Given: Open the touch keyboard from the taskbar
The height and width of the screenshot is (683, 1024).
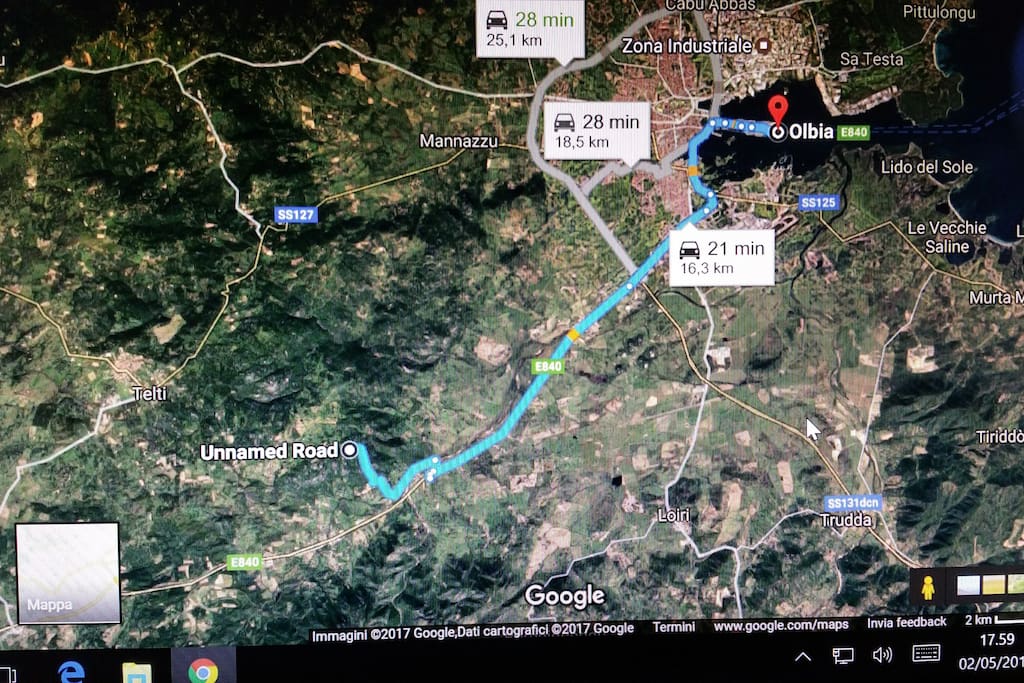Looking at the screenshot, I should (x=926, y=653).
